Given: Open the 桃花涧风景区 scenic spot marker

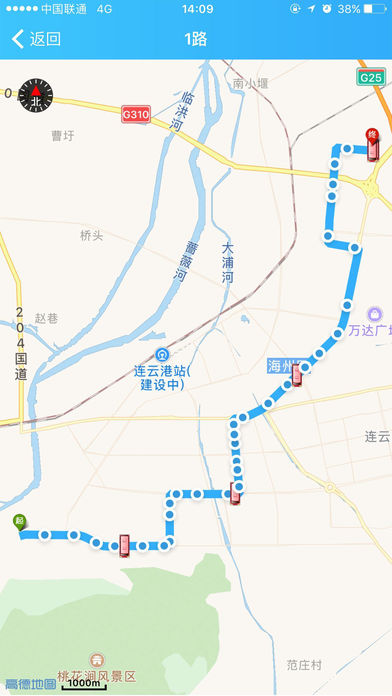Looking at the screenshot, I should [x=97, y=660].
